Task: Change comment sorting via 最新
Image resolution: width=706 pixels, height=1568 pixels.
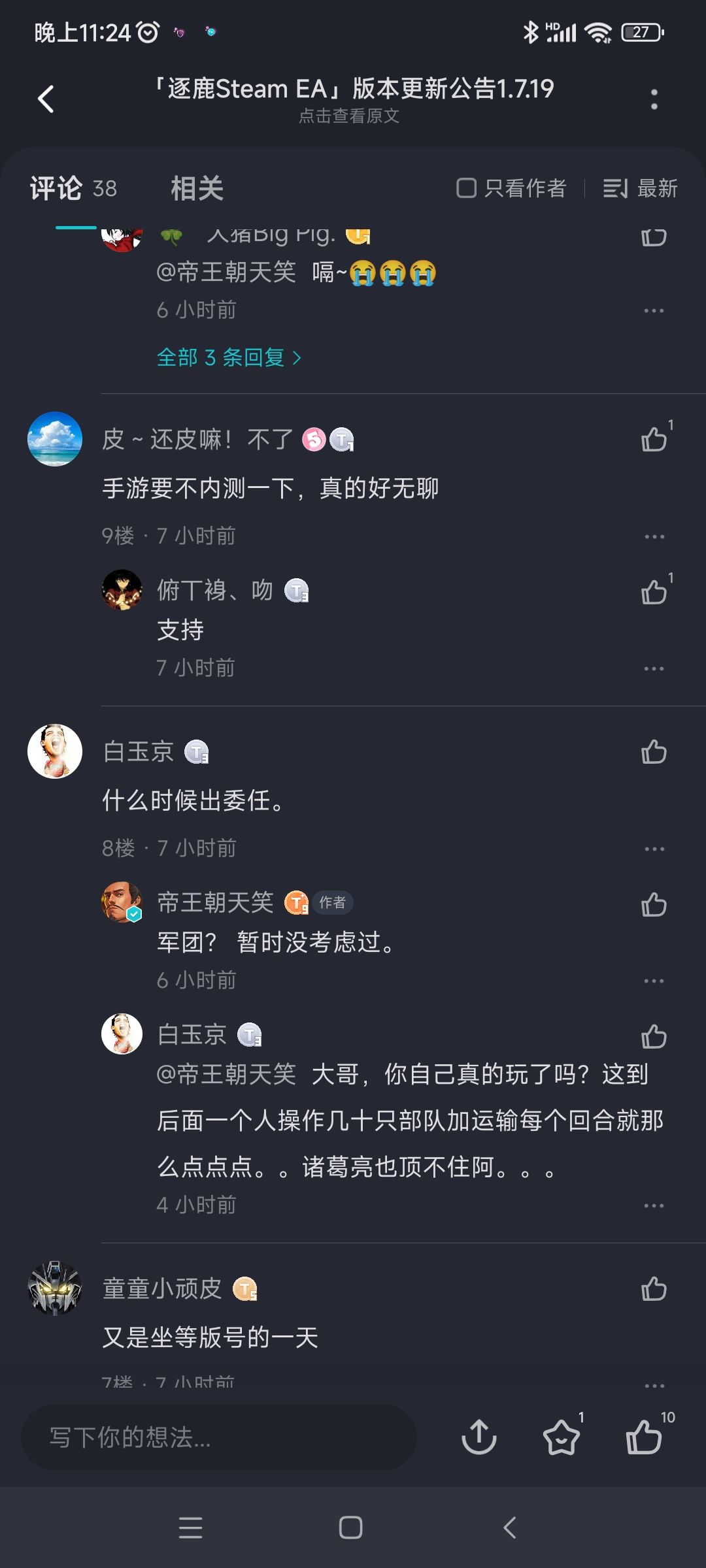Action: (x=640, y=189)
